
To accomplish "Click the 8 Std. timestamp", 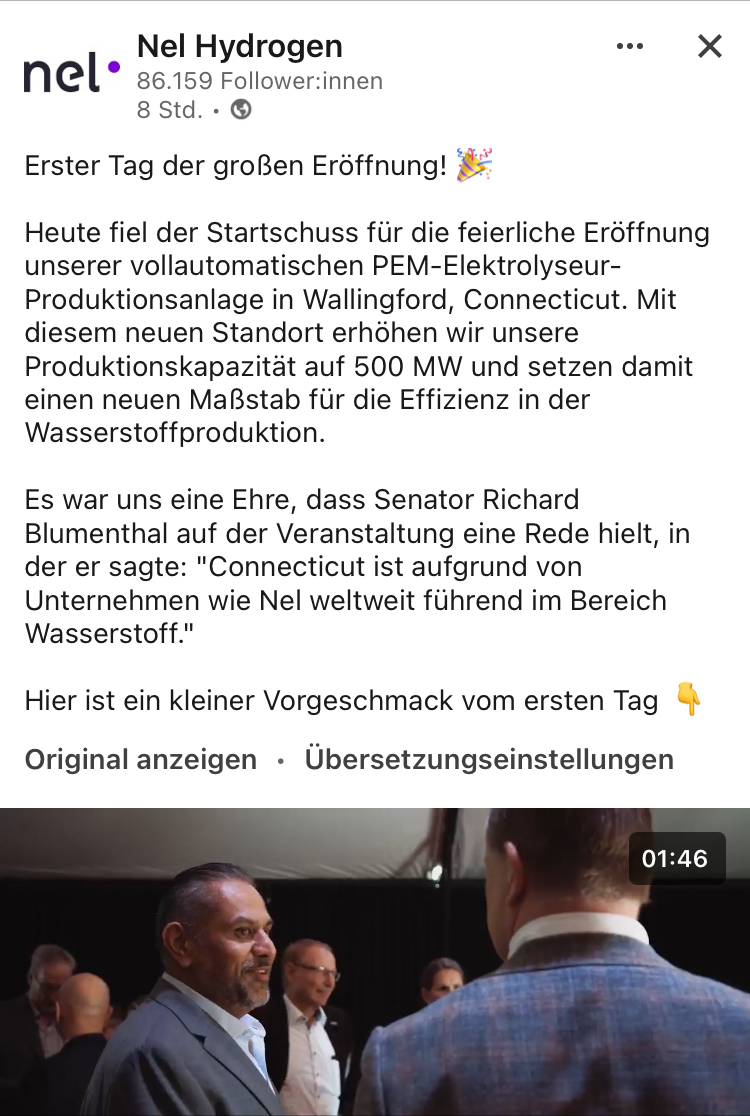I will click(x=159, y=110).
